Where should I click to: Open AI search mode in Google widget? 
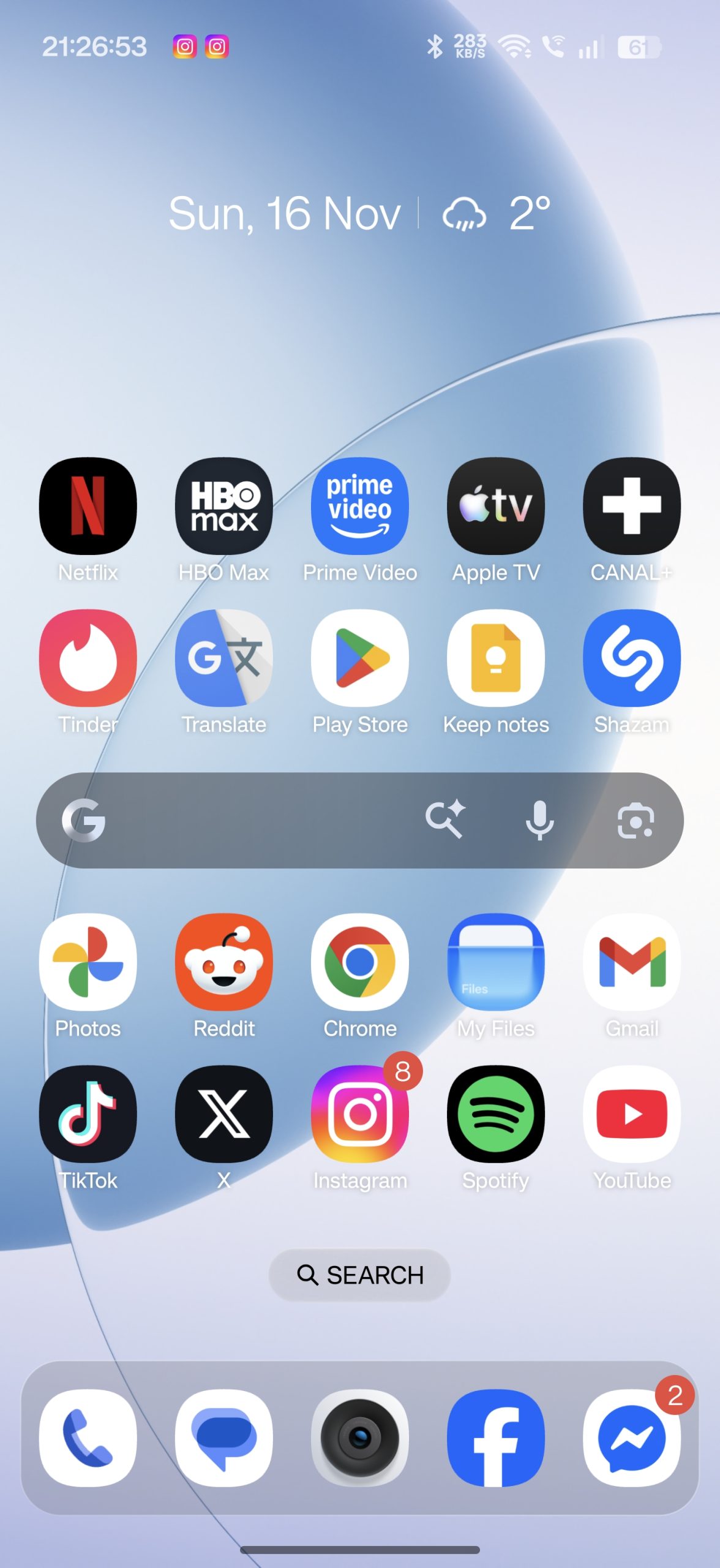(x=445, y=820)
